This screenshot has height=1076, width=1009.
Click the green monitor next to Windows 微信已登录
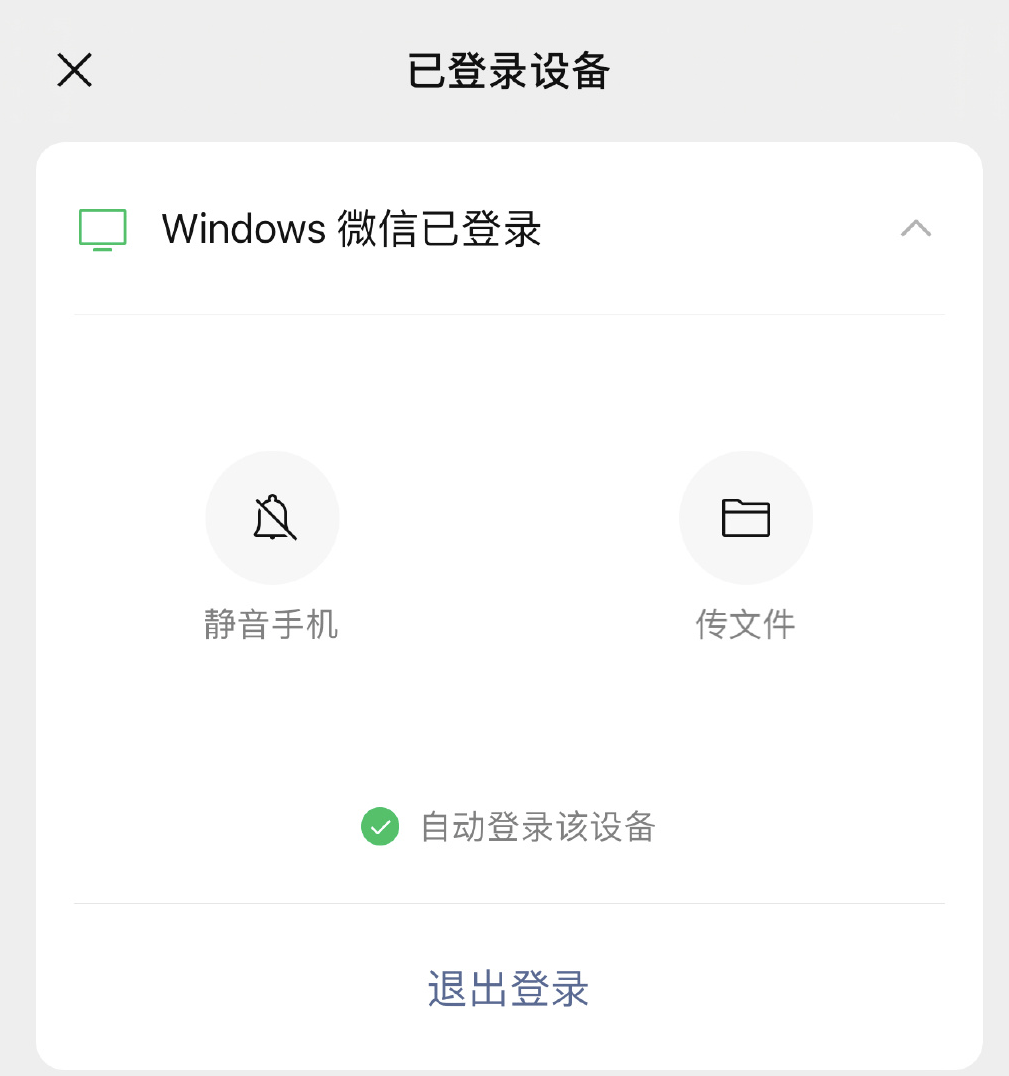101,229
